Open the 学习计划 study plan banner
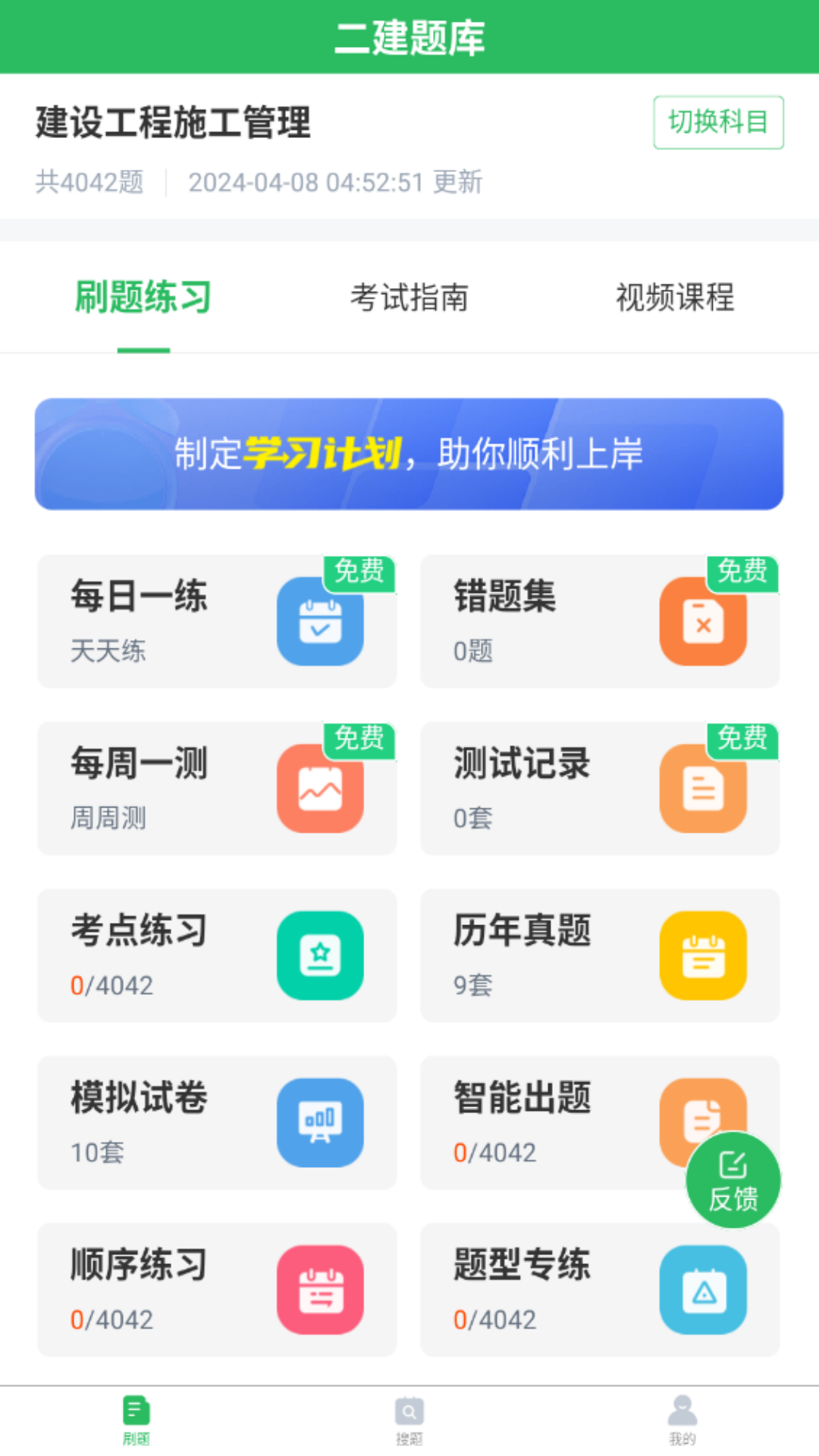 409,453
